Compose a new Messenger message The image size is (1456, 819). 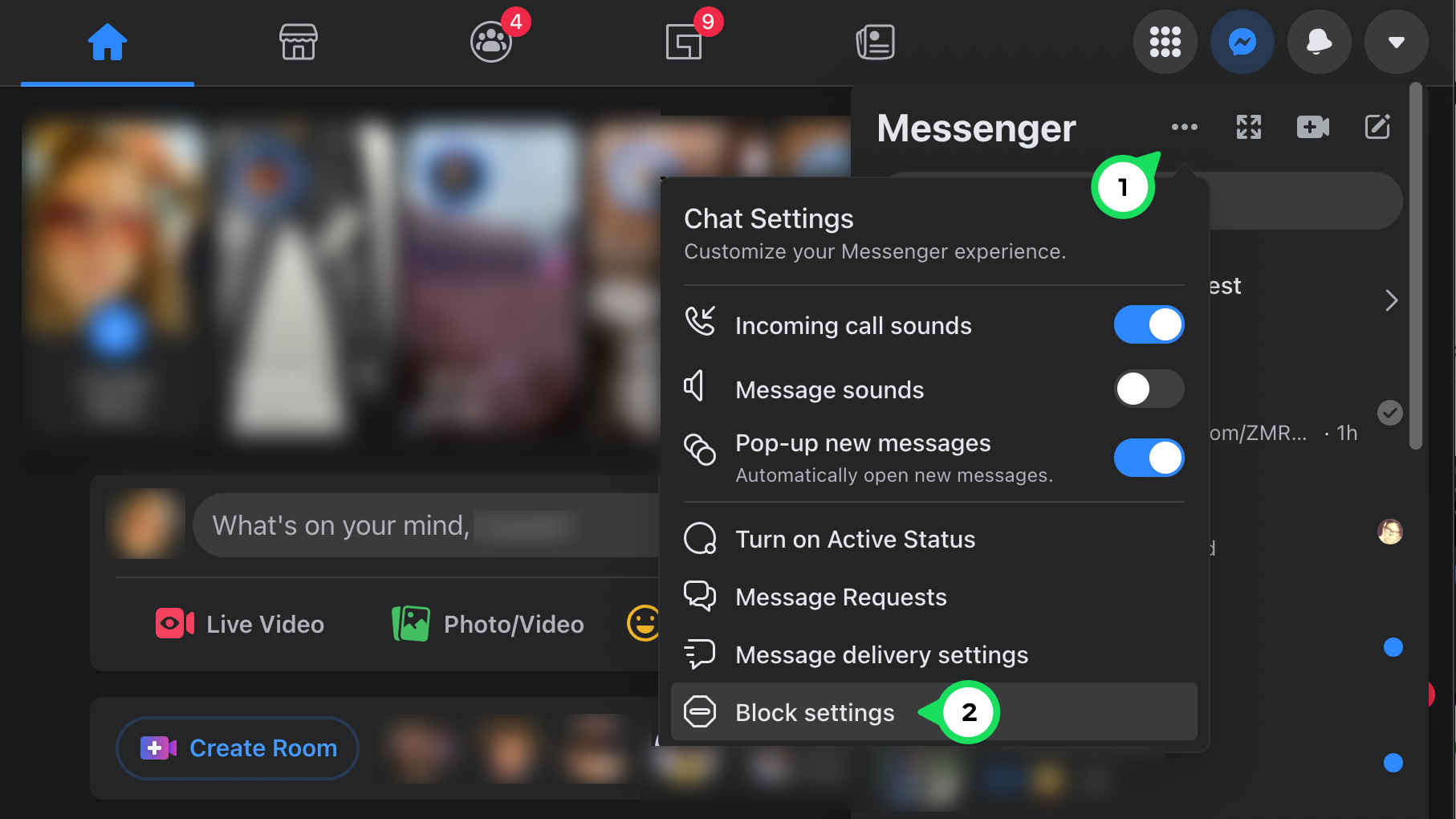pos(1377,127)
